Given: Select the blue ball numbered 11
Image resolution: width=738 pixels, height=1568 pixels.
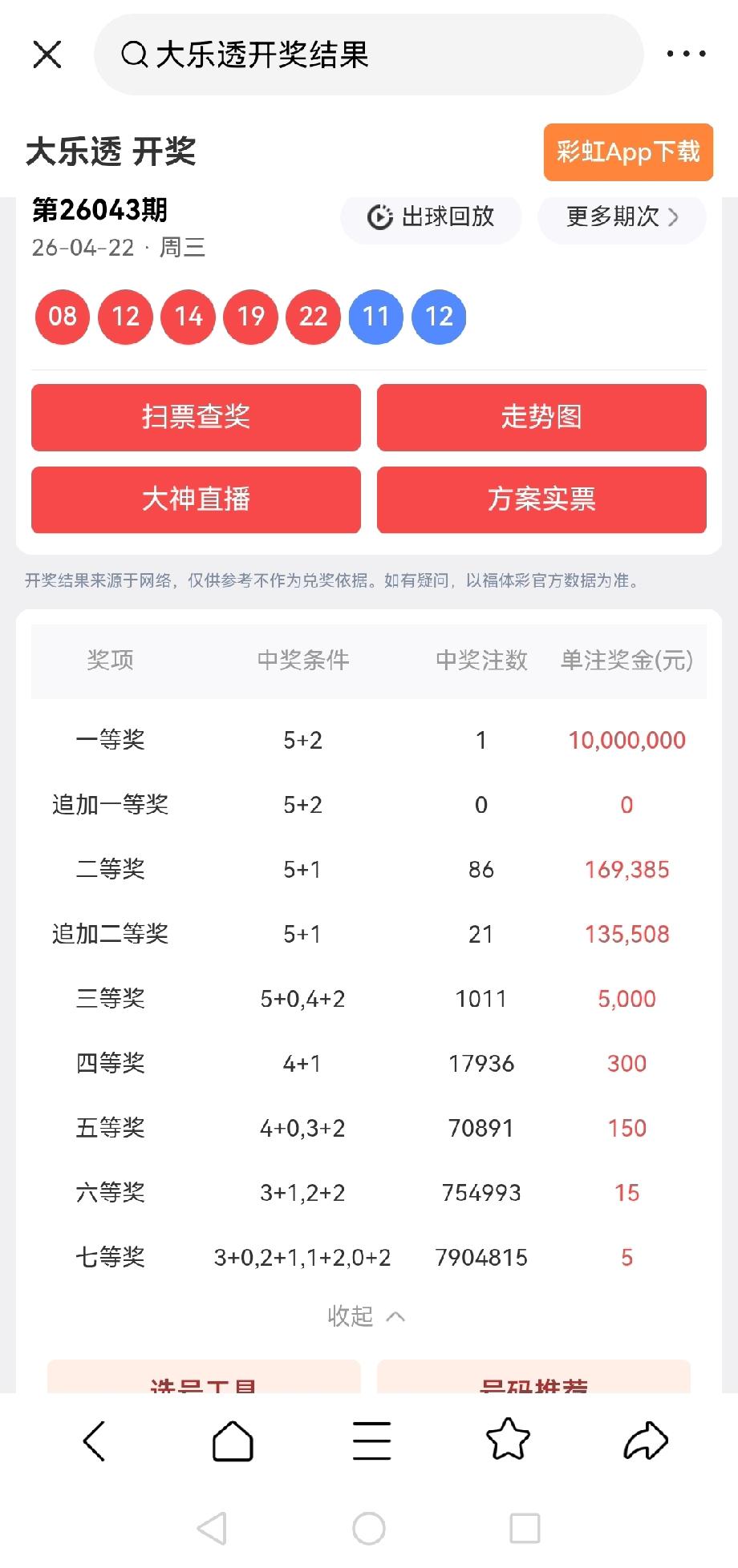Looking at the screenshot, I should click(375, 316).
